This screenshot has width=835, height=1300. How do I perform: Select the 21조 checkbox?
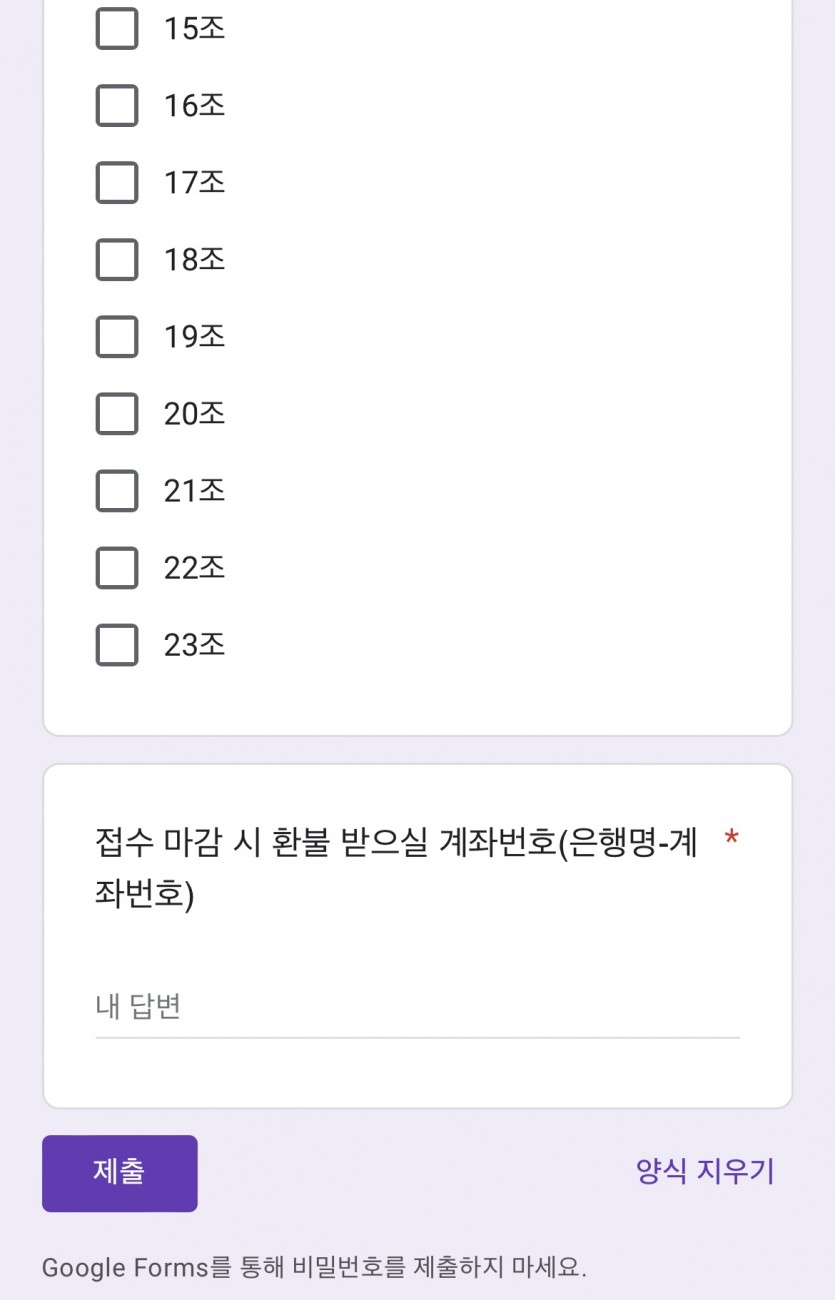click(117, 491)
